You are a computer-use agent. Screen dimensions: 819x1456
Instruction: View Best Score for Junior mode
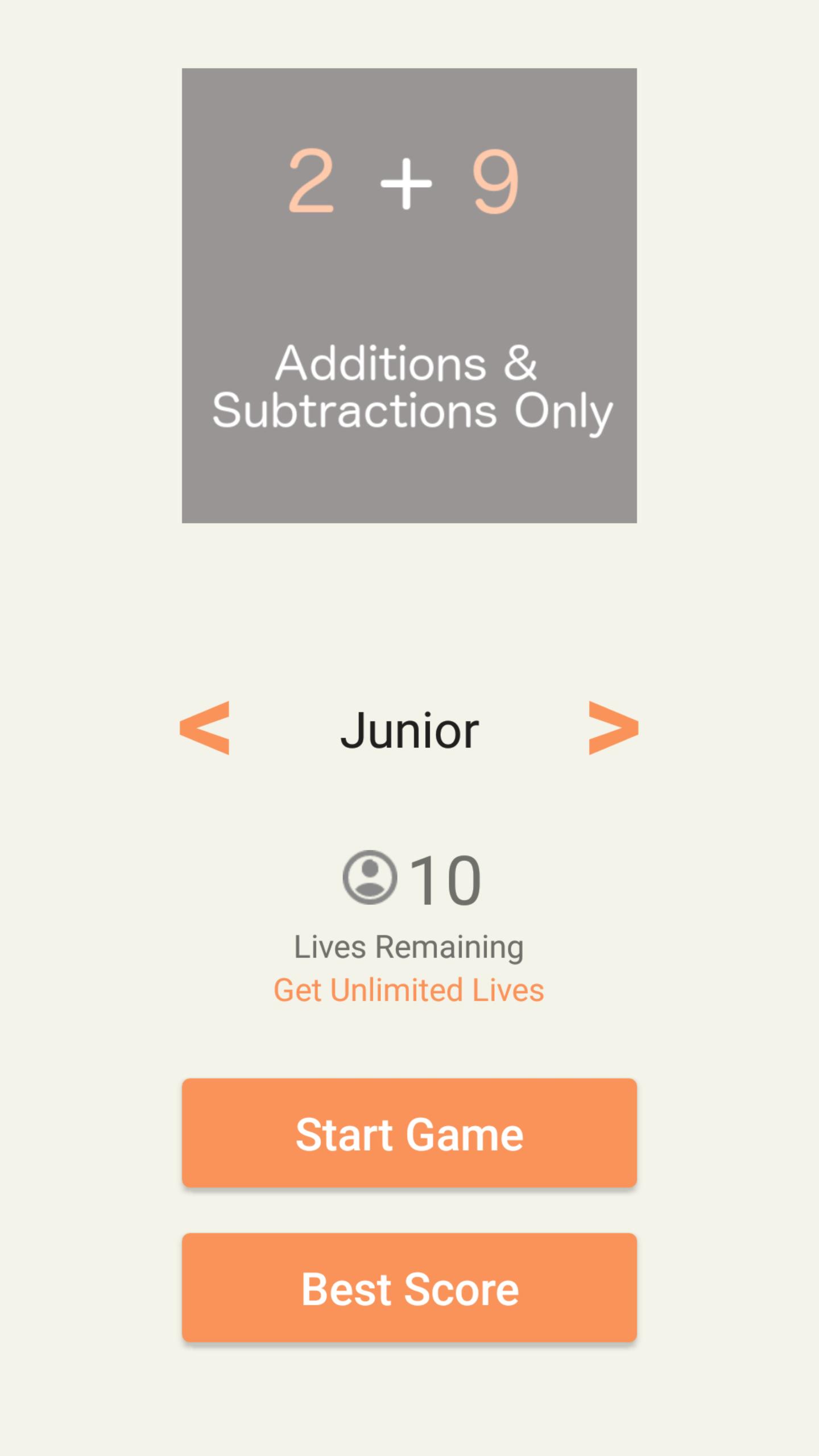409,1289
